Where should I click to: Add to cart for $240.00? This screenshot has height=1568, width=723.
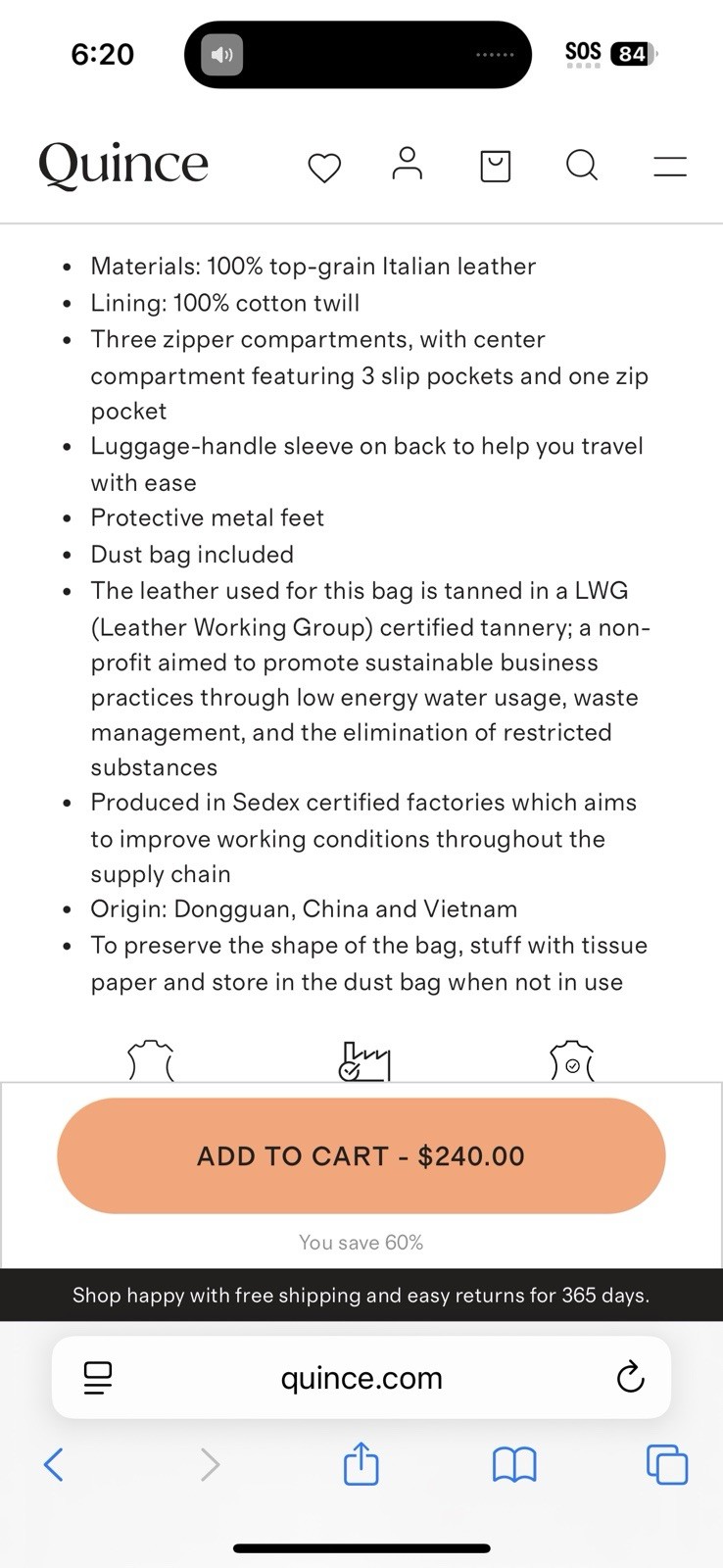click(361, 1155)
